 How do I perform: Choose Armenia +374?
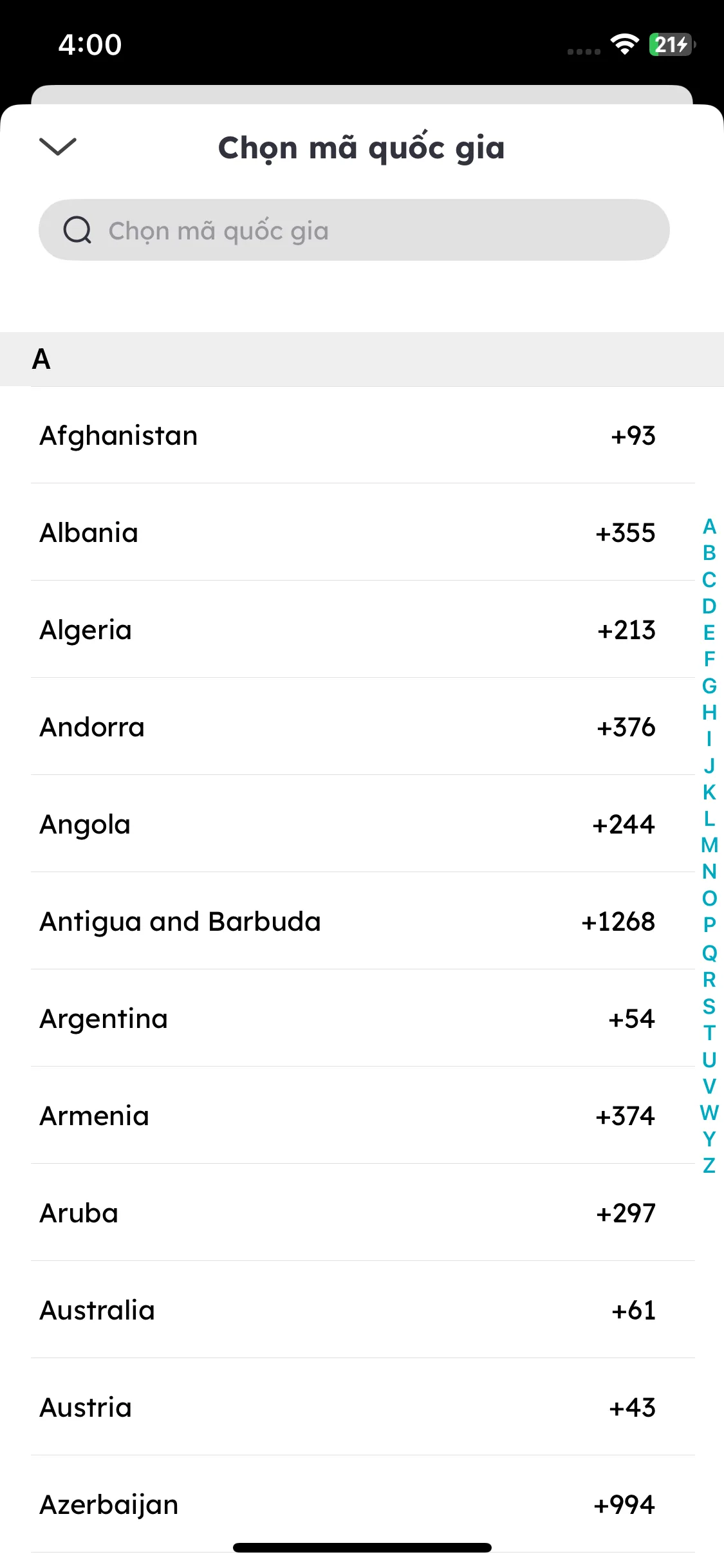pos(348,1116)
